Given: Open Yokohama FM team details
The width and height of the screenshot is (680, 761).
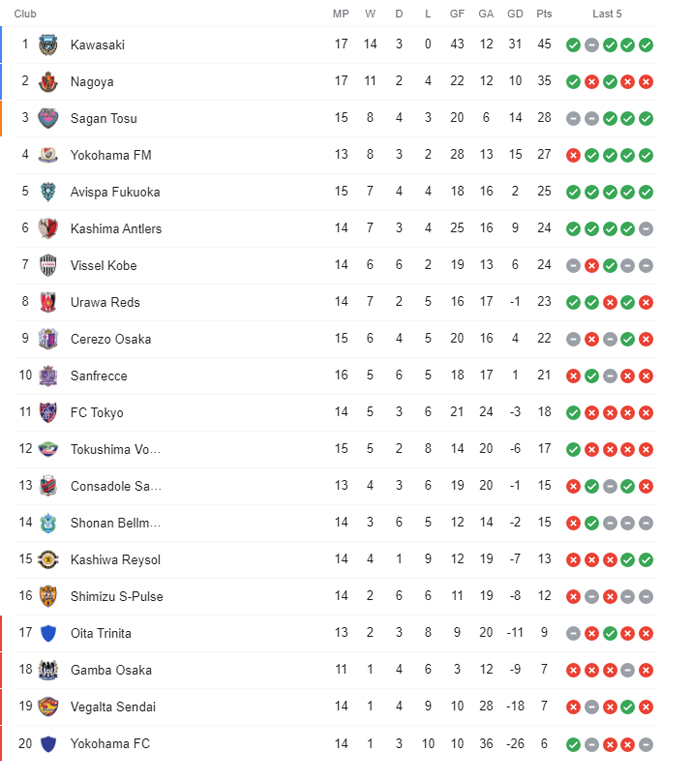Looking at the screenshot, I should [x=110, y=155].
